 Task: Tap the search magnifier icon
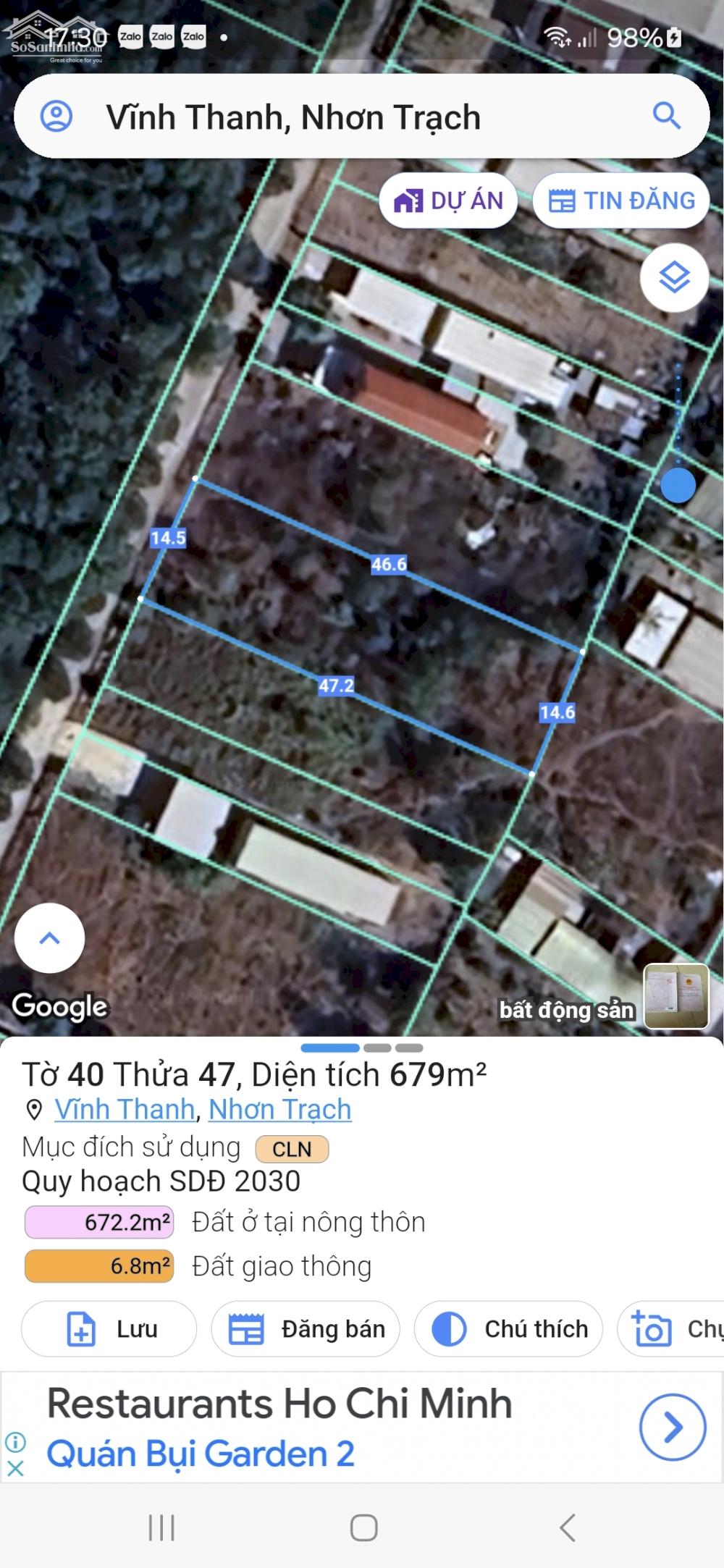click(666, 115)
